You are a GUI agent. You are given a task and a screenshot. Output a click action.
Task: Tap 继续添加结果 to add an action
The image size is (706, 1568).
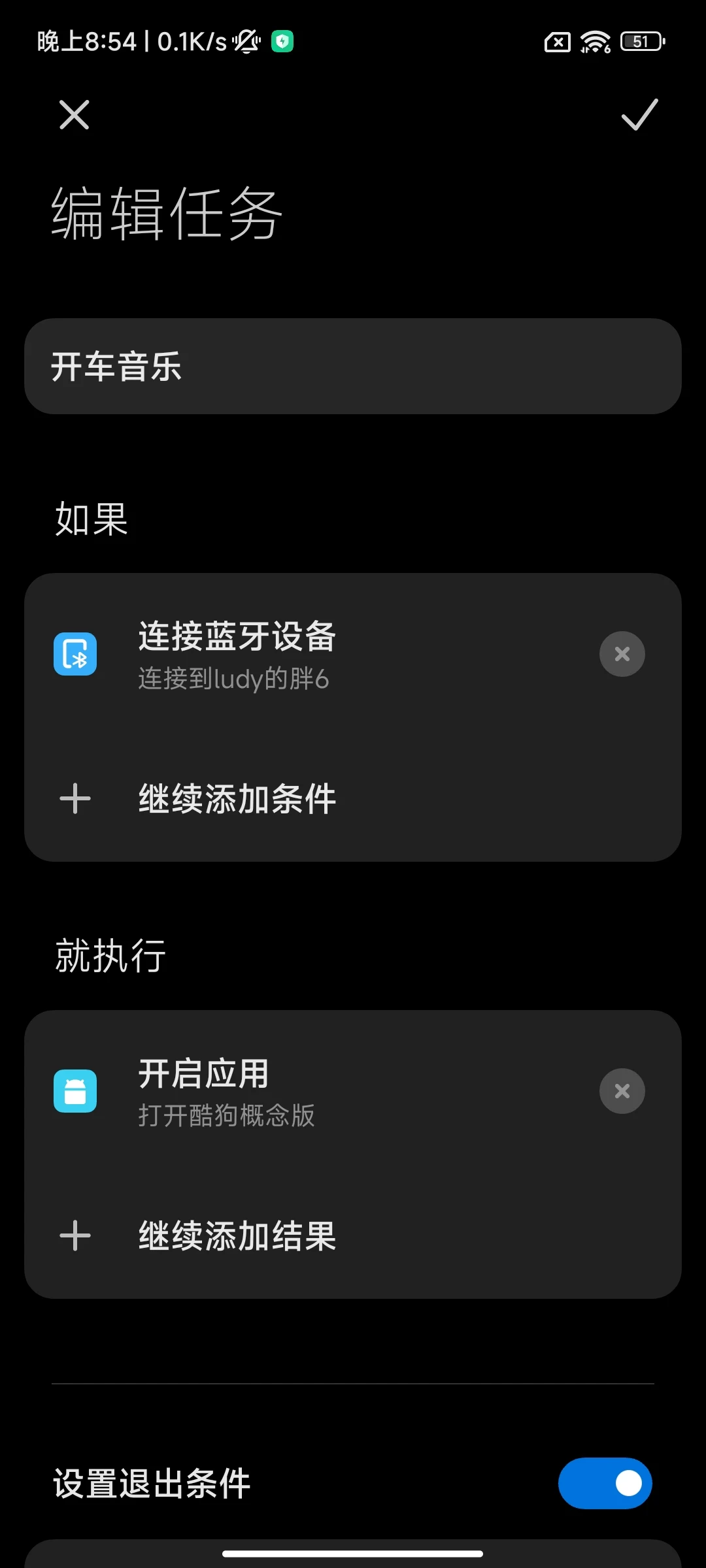tap(237, 1236)
